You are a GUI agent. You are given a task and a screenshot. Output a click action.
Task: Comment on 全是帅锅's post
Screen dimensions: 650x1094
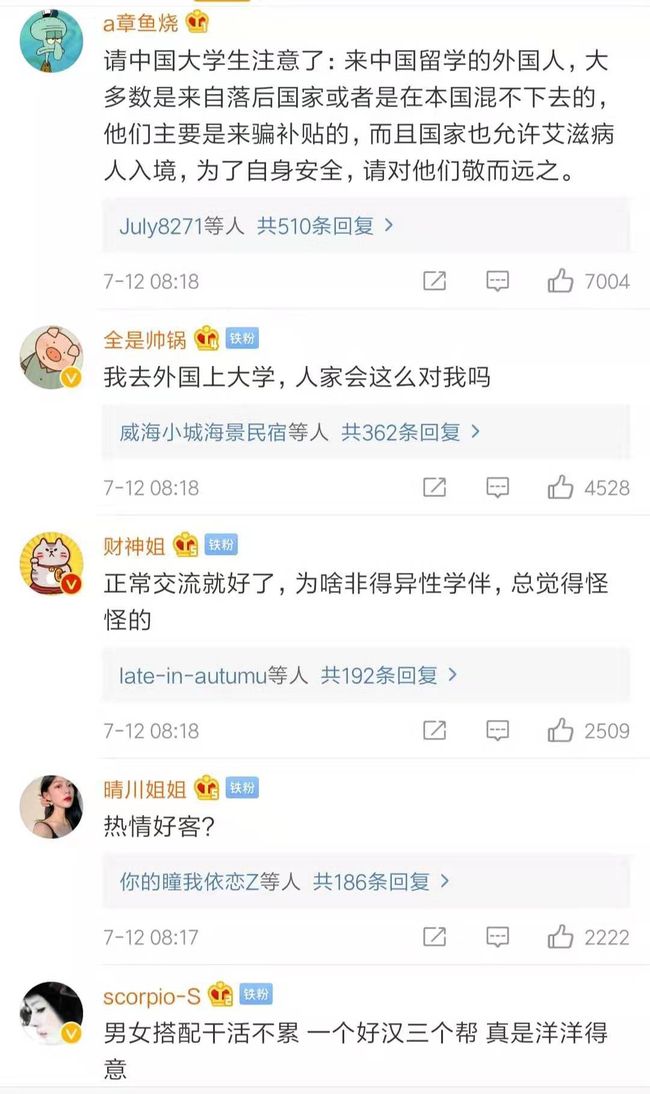coord(497,488)
